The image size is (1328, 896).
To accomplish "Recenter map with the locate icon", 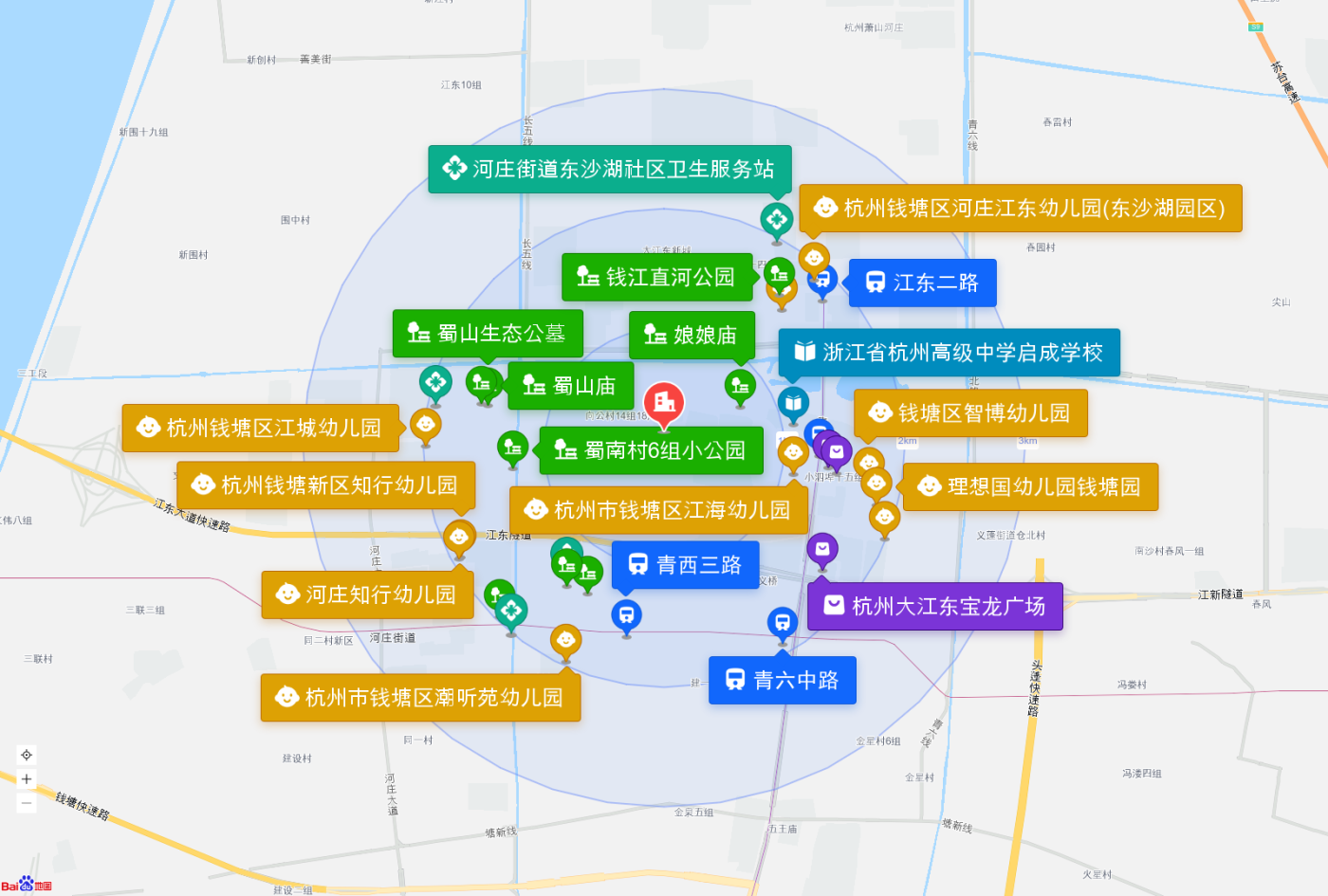I will [x=27, y=755].
